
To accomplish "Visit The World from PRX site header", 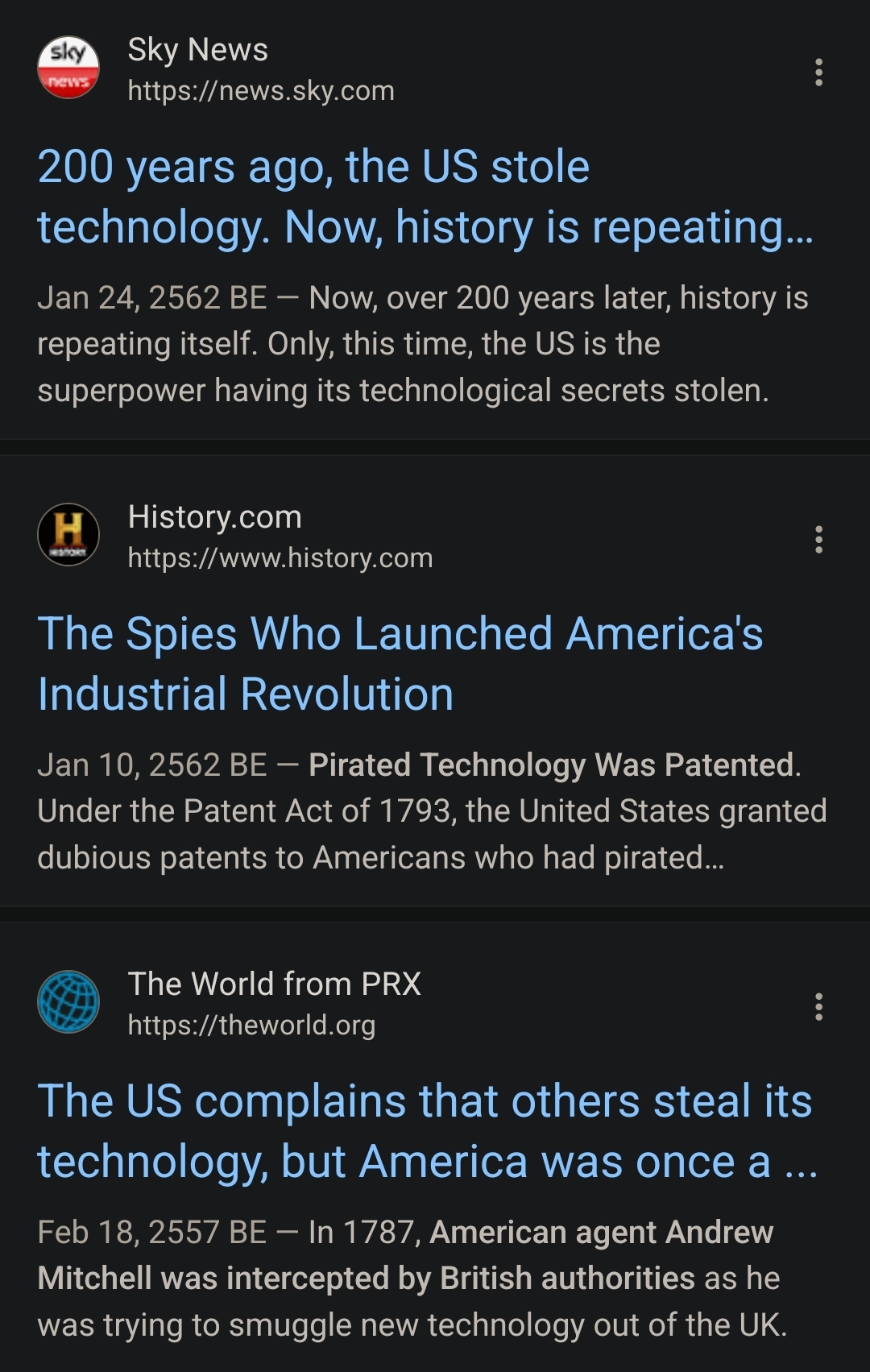I will (230, 1004).
